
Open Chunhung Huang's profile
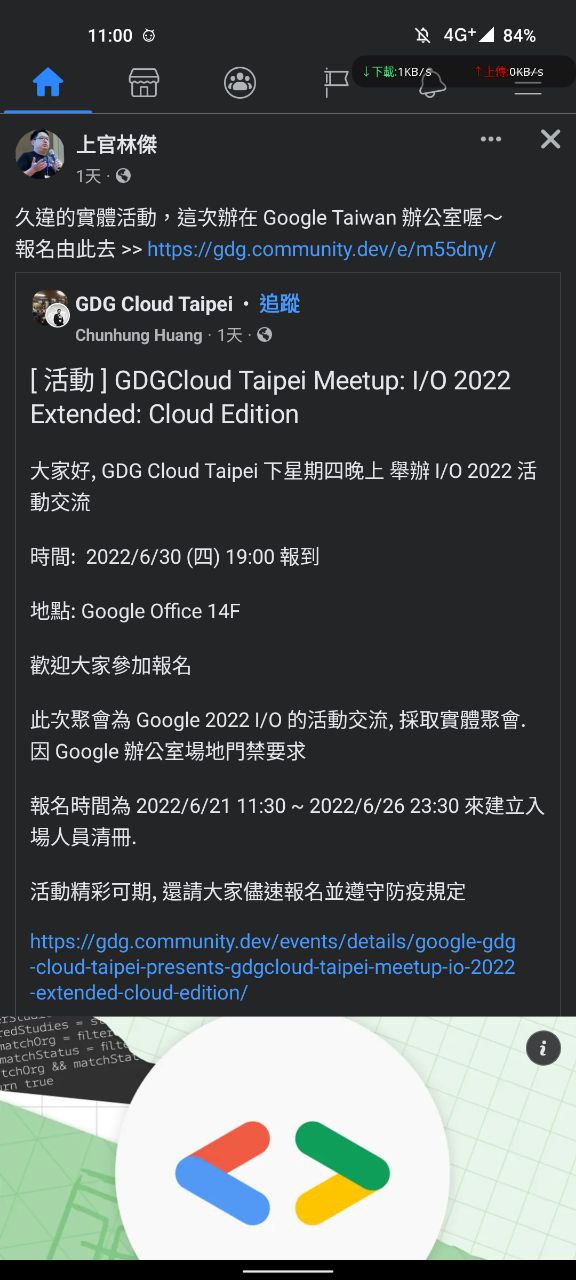point(139,335)
